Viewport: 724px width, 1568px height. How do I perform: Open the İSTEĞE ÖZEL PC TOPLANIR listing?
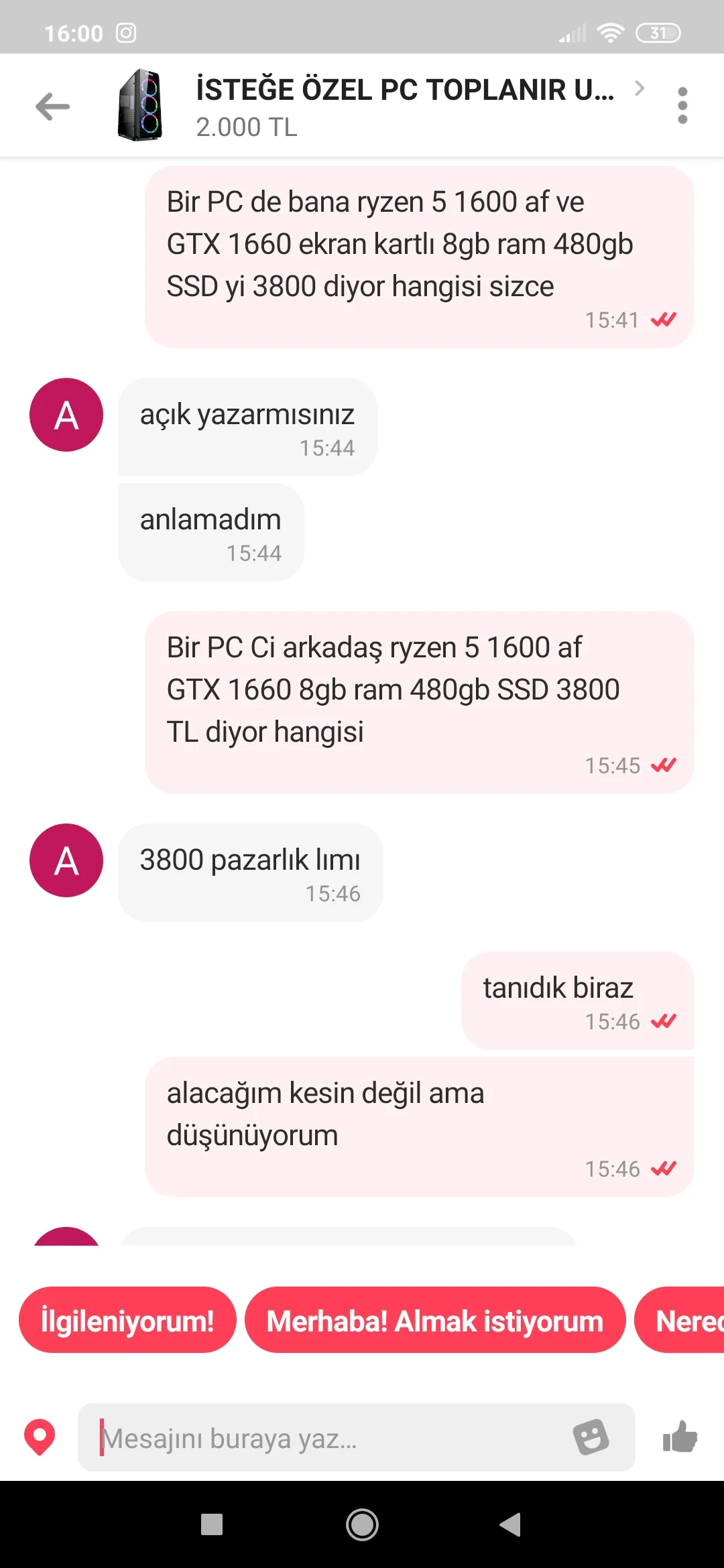click(x=404, y=105)
